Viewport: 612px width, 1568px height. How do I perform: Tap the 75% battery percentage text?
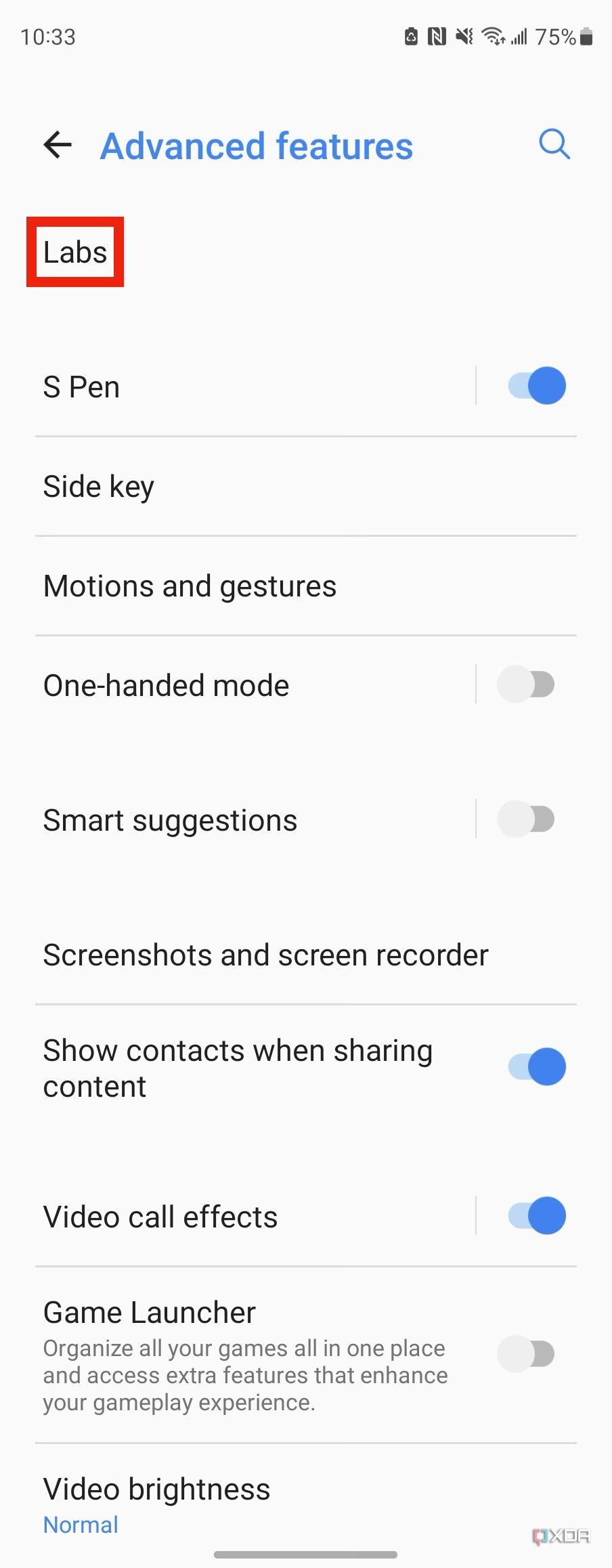(555, 37)
